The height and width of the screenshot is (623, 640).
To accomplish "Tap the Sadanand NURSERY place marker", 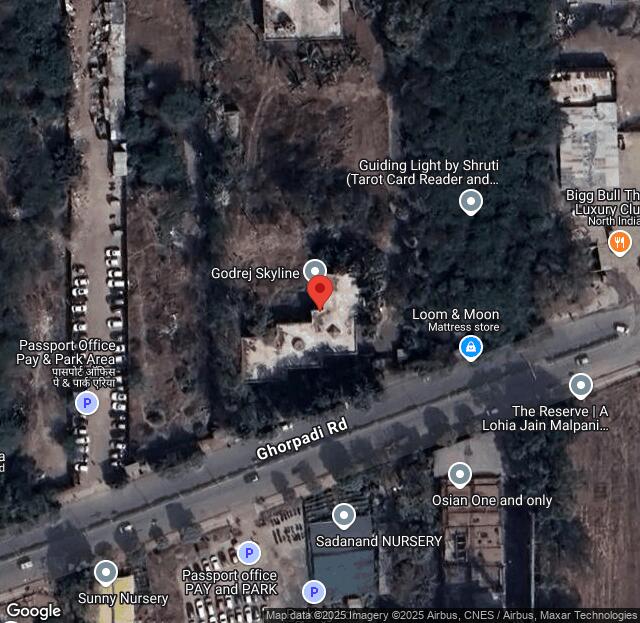I will (x=343, y=516).
